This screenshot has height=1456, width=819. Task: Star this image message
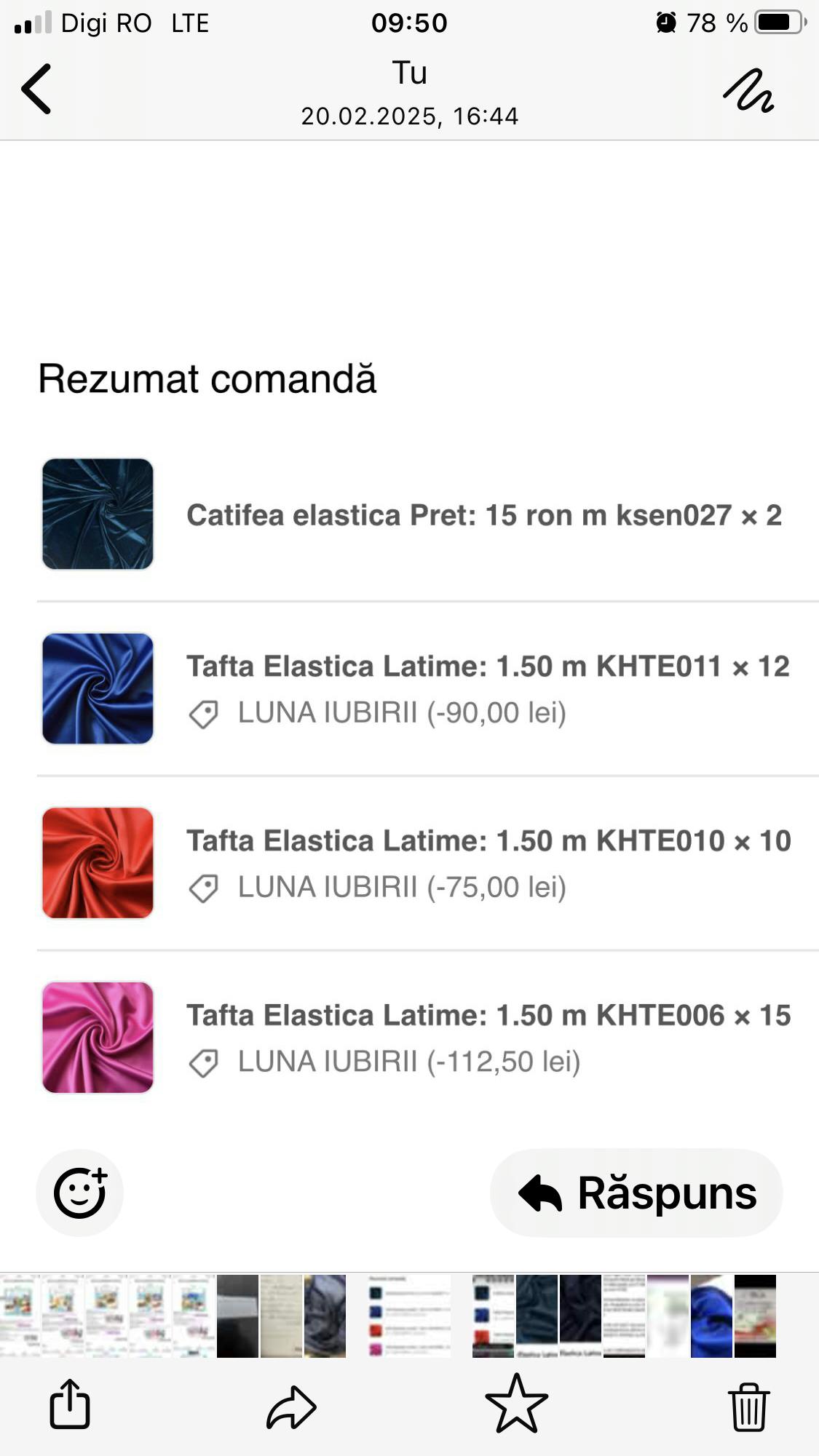(516, 1404)
